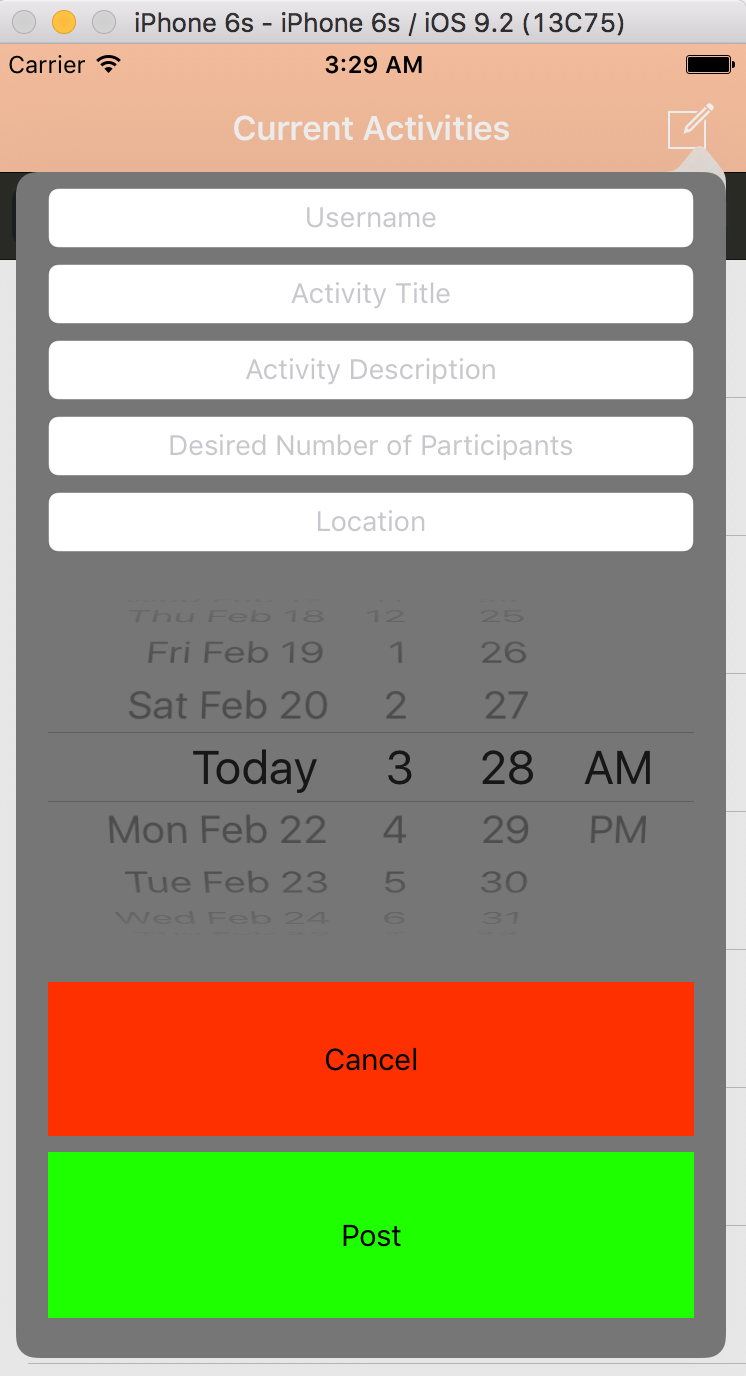
Task: Select hour 4 on the hour wheel
Action: tap(395, 829)
